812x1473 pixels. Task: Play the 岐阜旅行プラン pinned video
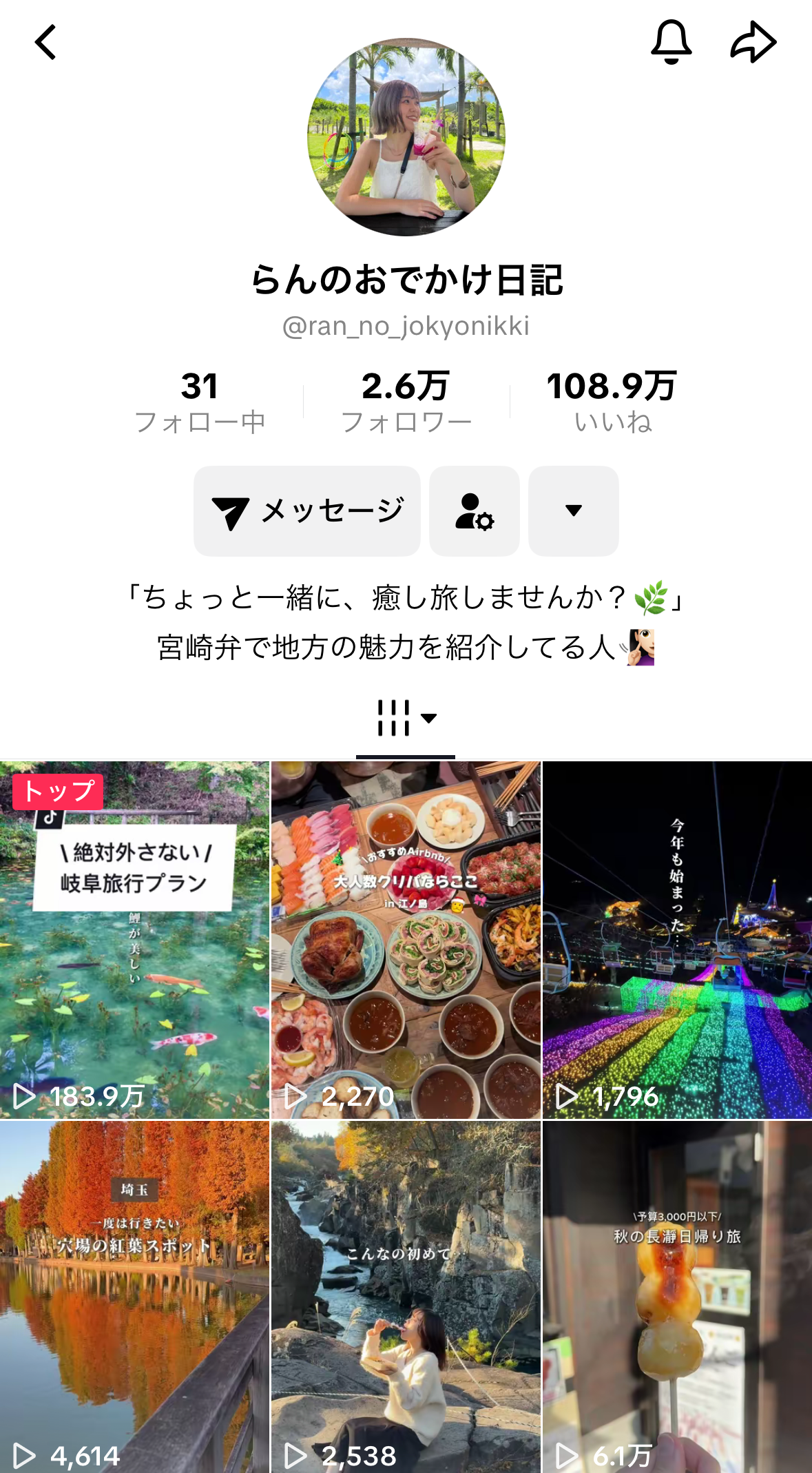134,939
